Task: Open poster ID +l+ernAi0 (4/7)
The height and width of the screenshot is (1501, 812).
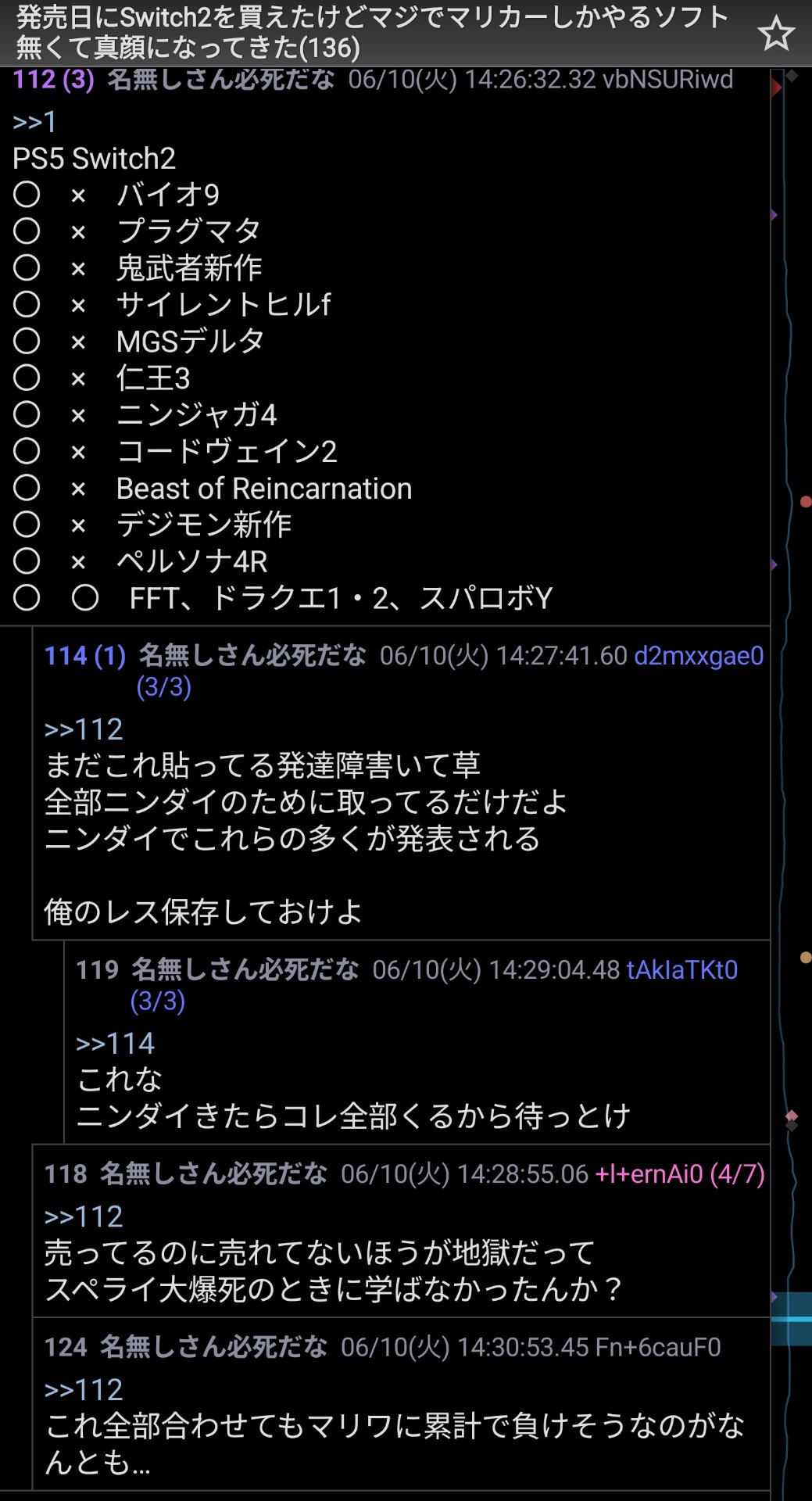Action: (680, 1173)
